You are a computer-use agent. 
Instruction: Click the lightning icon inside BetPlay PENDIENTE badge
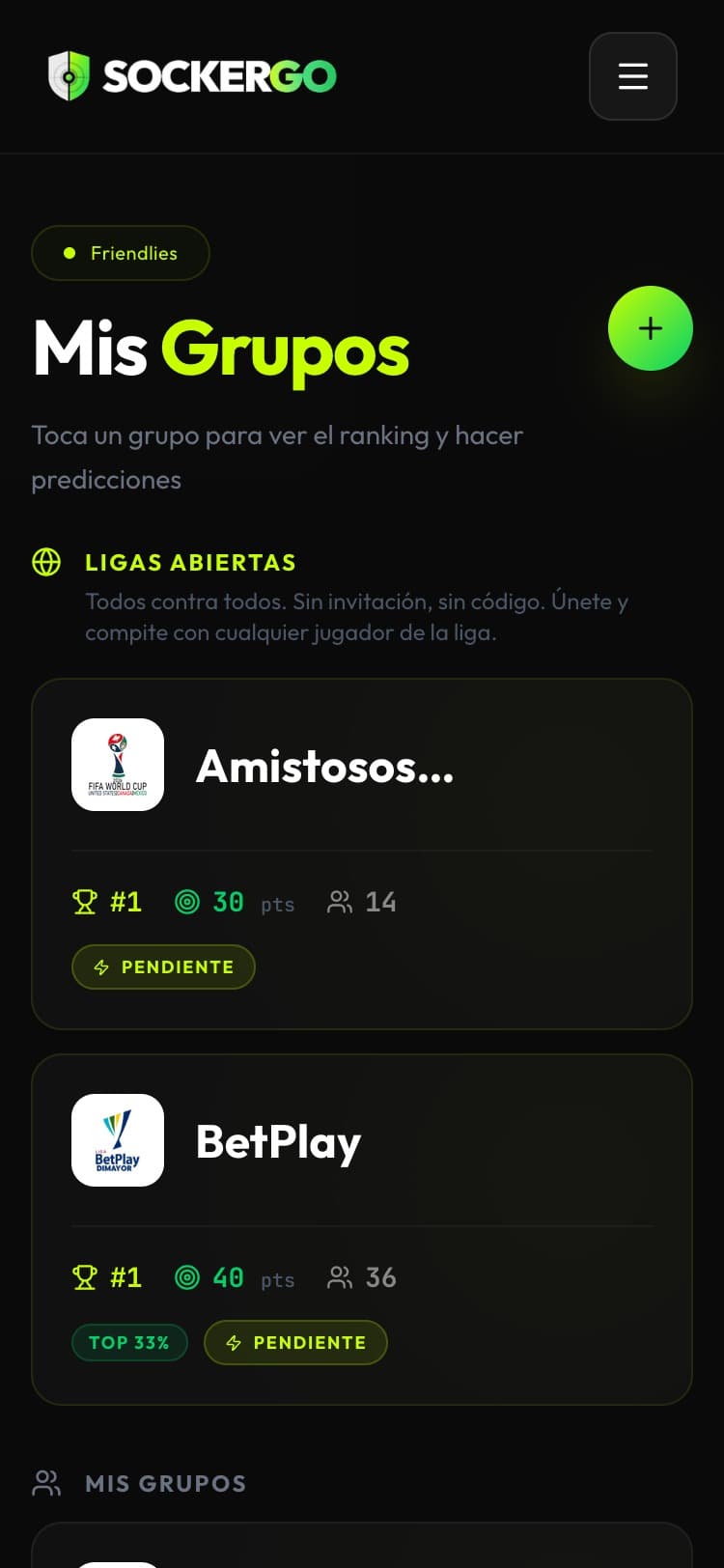click(233, 1342)
